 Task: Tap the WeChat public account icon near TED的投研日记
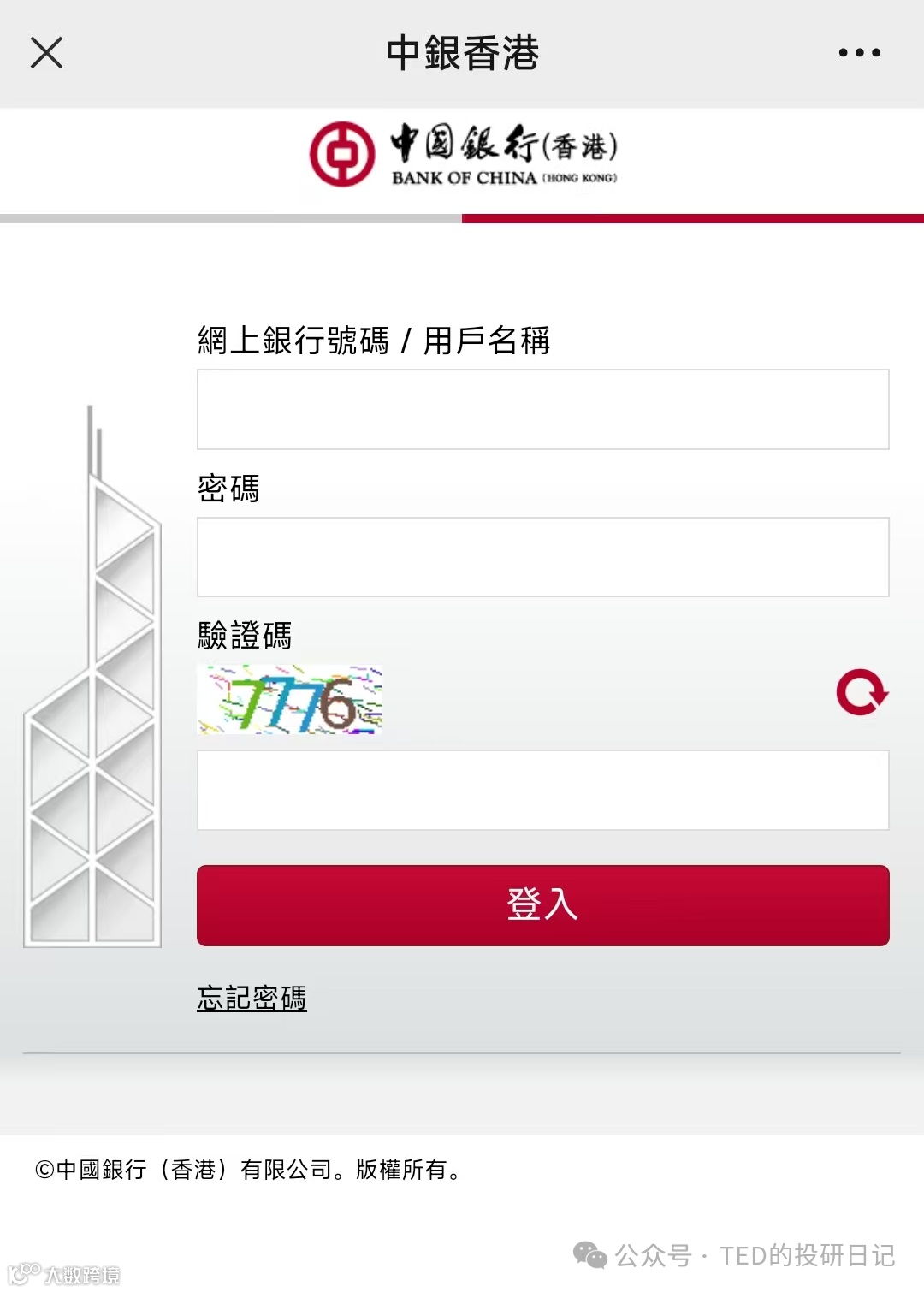pos(589,1255)
